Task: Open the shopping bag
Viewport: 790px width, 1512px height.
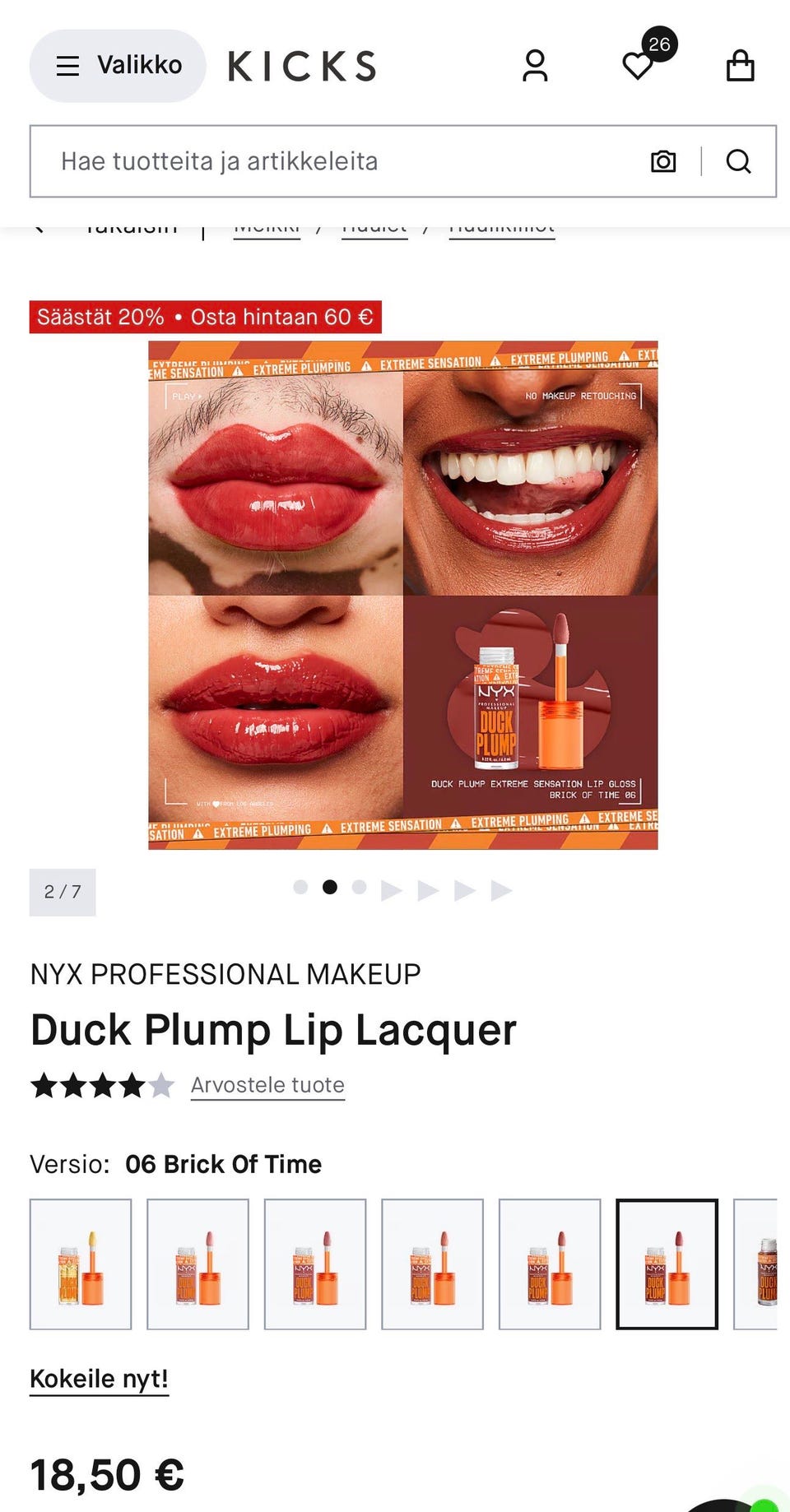Action: pyautogui.click(x=740, y=66)
